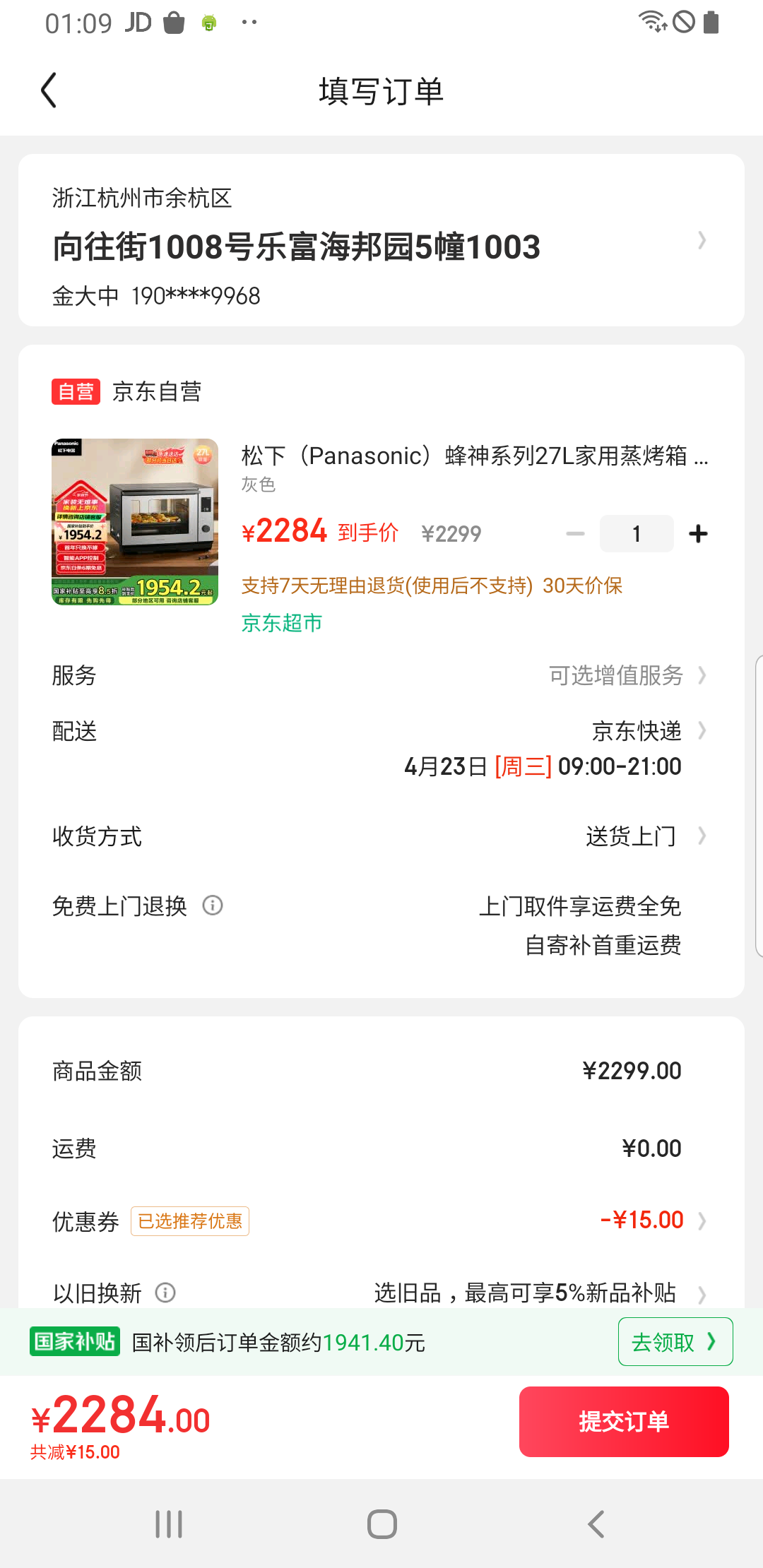Tap the Android back navigation key
The width and height of the screenshot is (763, 1568).
[x=594, y=1524]
